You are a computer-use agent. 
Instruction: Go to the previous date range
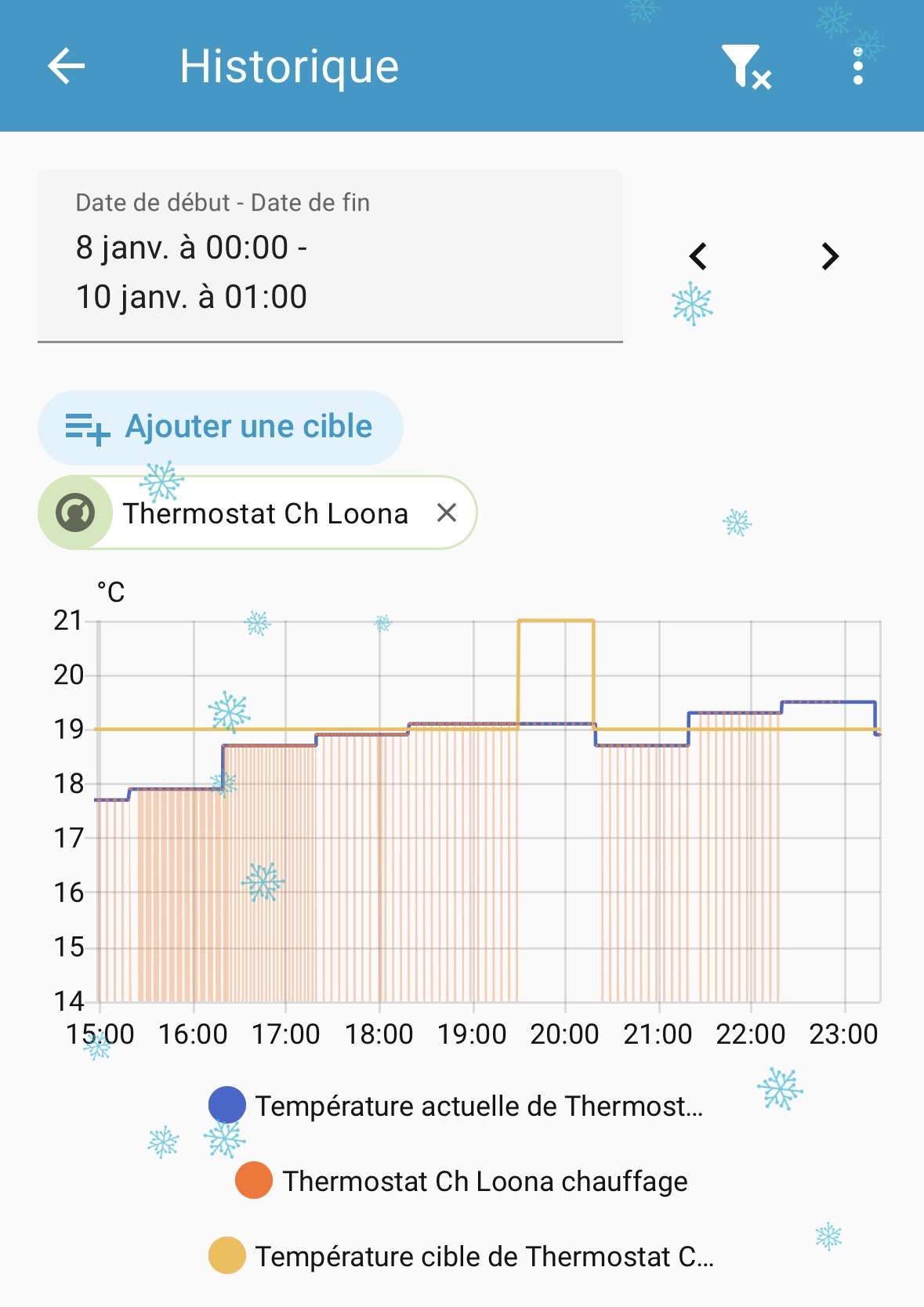[x=698, y=256]
